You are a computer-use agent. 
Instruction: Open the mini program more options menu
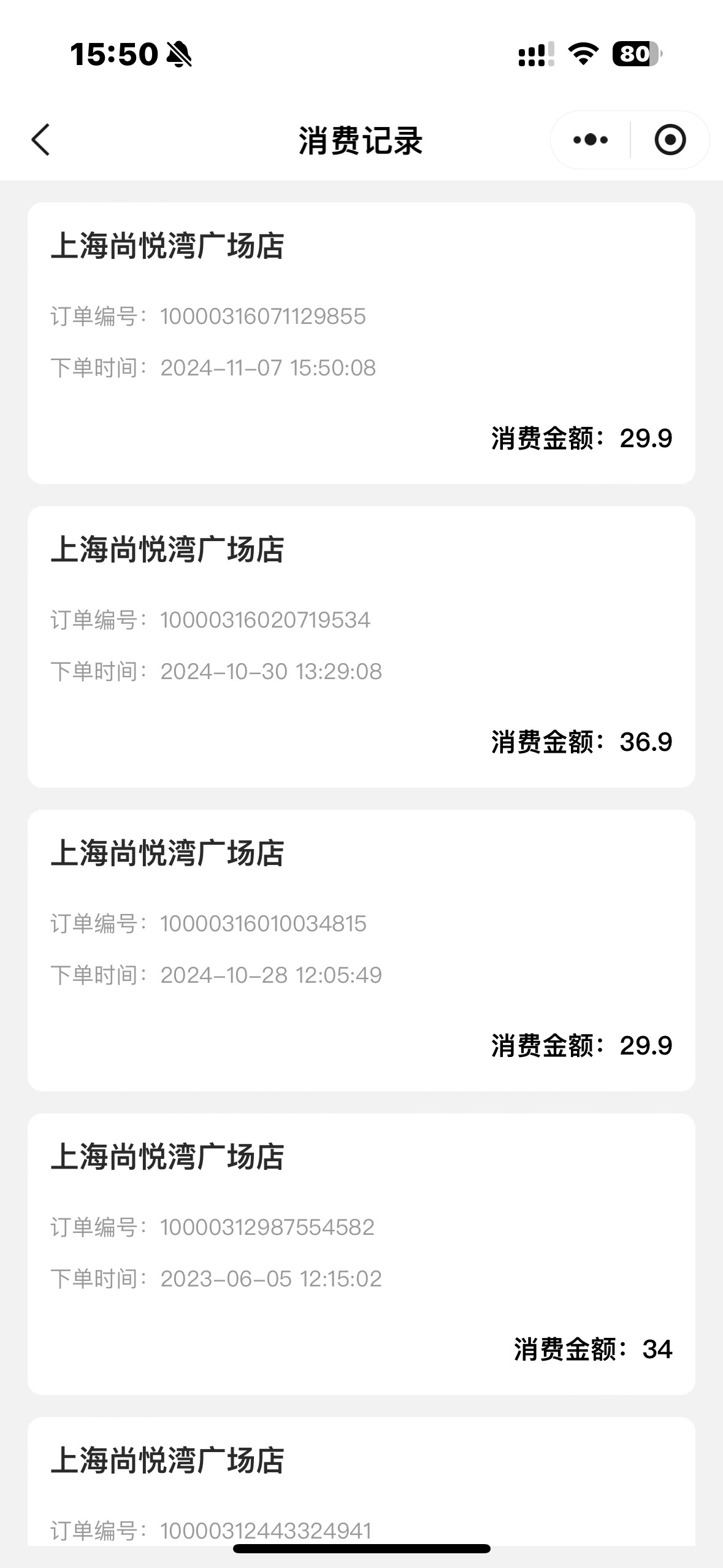(591, 140)
